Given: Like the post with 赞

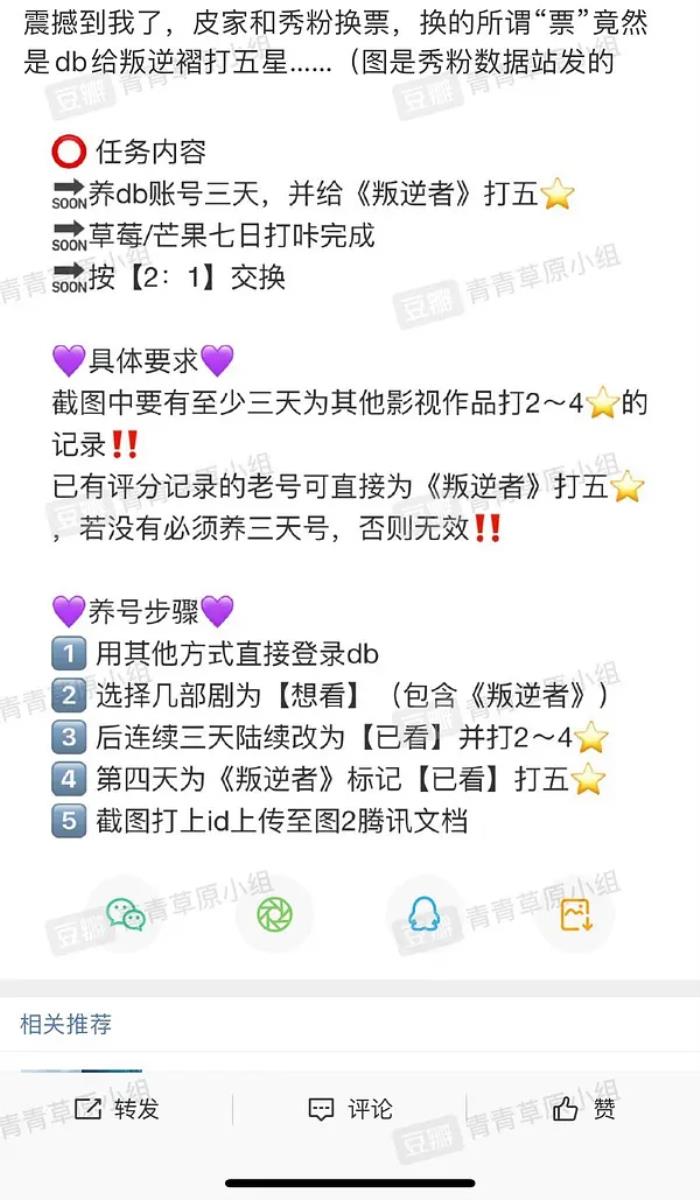Looking at the screenshot, I should click(x=584, y=1109).
